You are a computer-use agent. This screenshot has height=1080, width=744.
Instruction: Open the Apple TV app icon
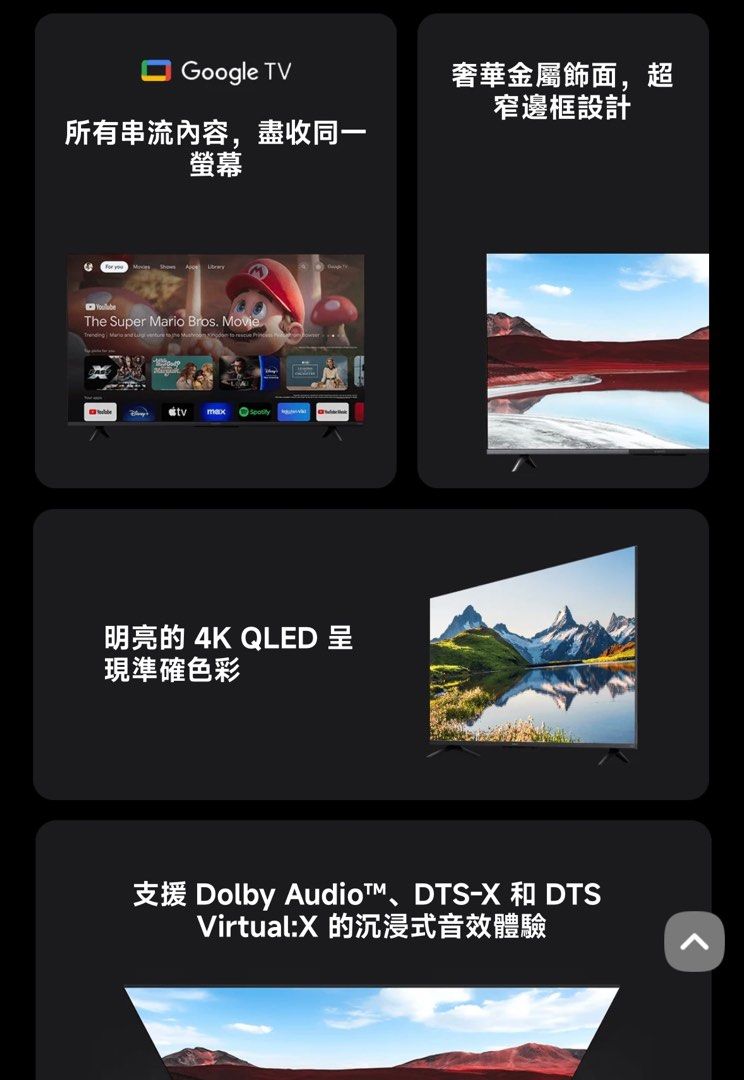tap(176, 412)
